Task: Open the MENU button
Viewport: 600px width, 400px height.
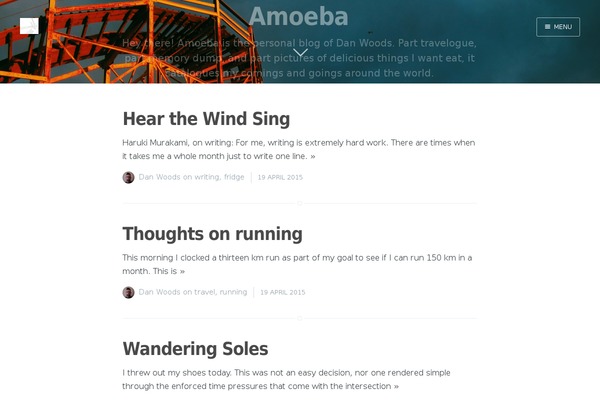Action: (558, 26)
